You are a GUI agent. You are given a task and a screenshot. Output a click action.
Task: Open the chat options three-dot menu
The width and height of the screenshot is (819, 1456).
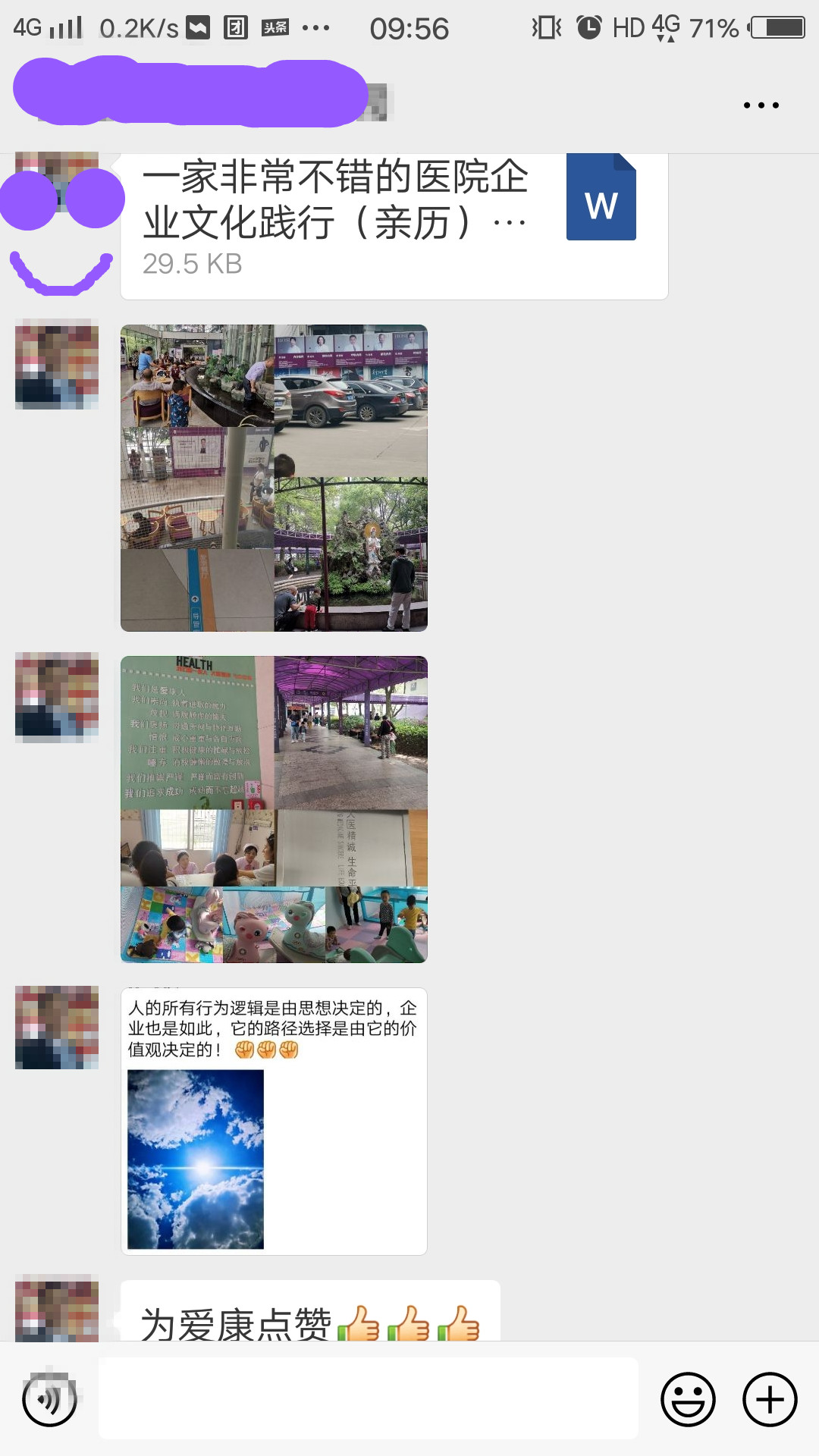click(761, 105)
